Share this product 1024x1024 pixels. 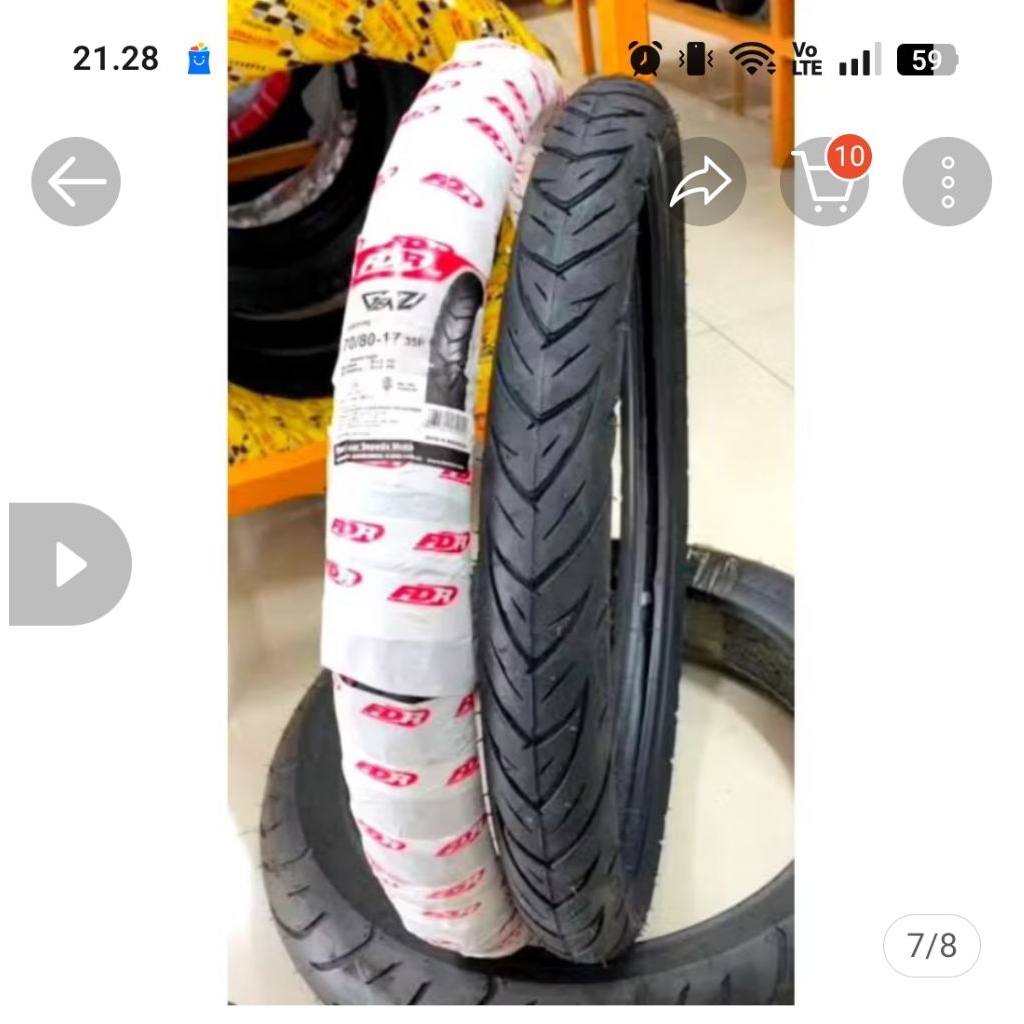point(702,182)
